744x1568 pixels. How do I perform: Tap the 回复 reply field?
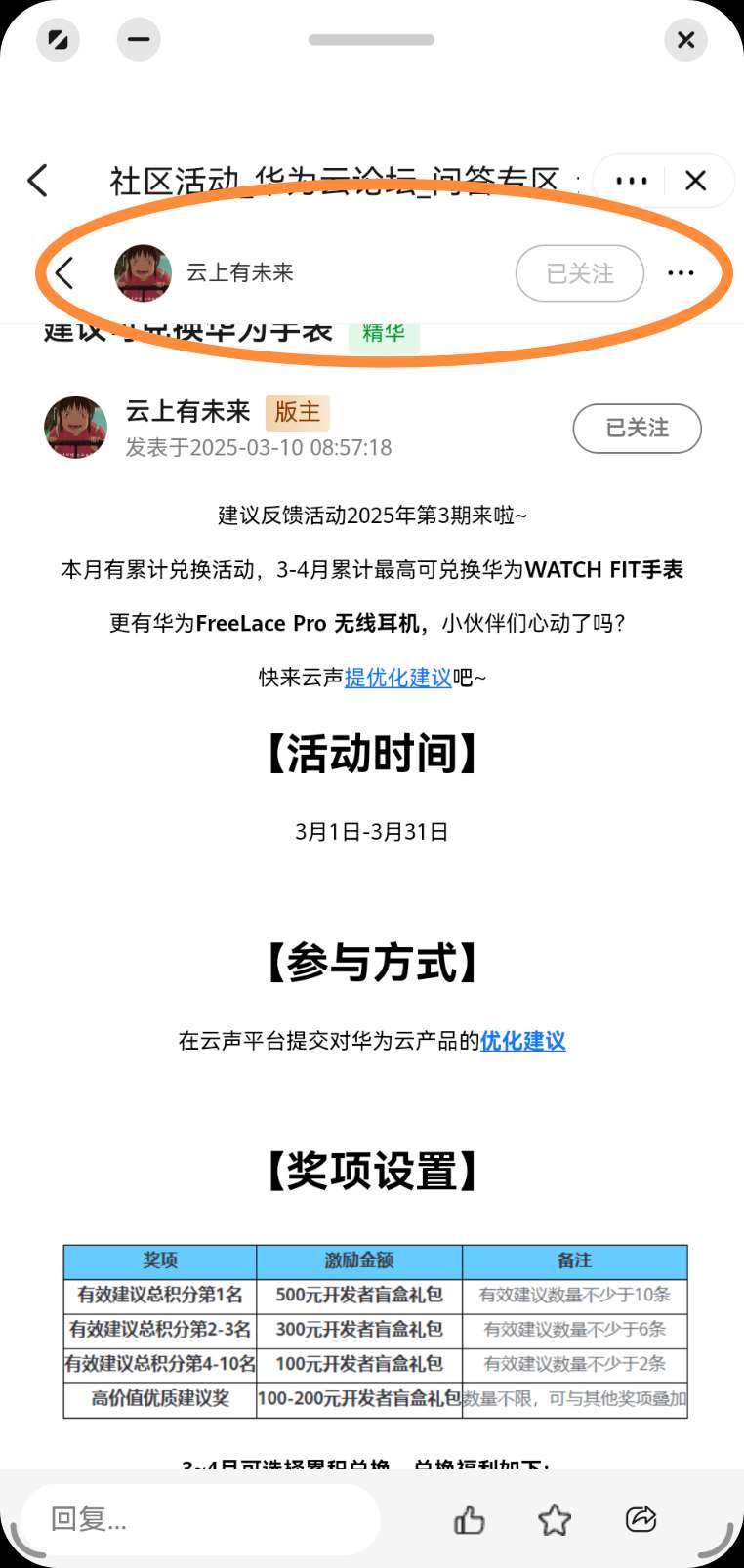tap(200, 1519)
